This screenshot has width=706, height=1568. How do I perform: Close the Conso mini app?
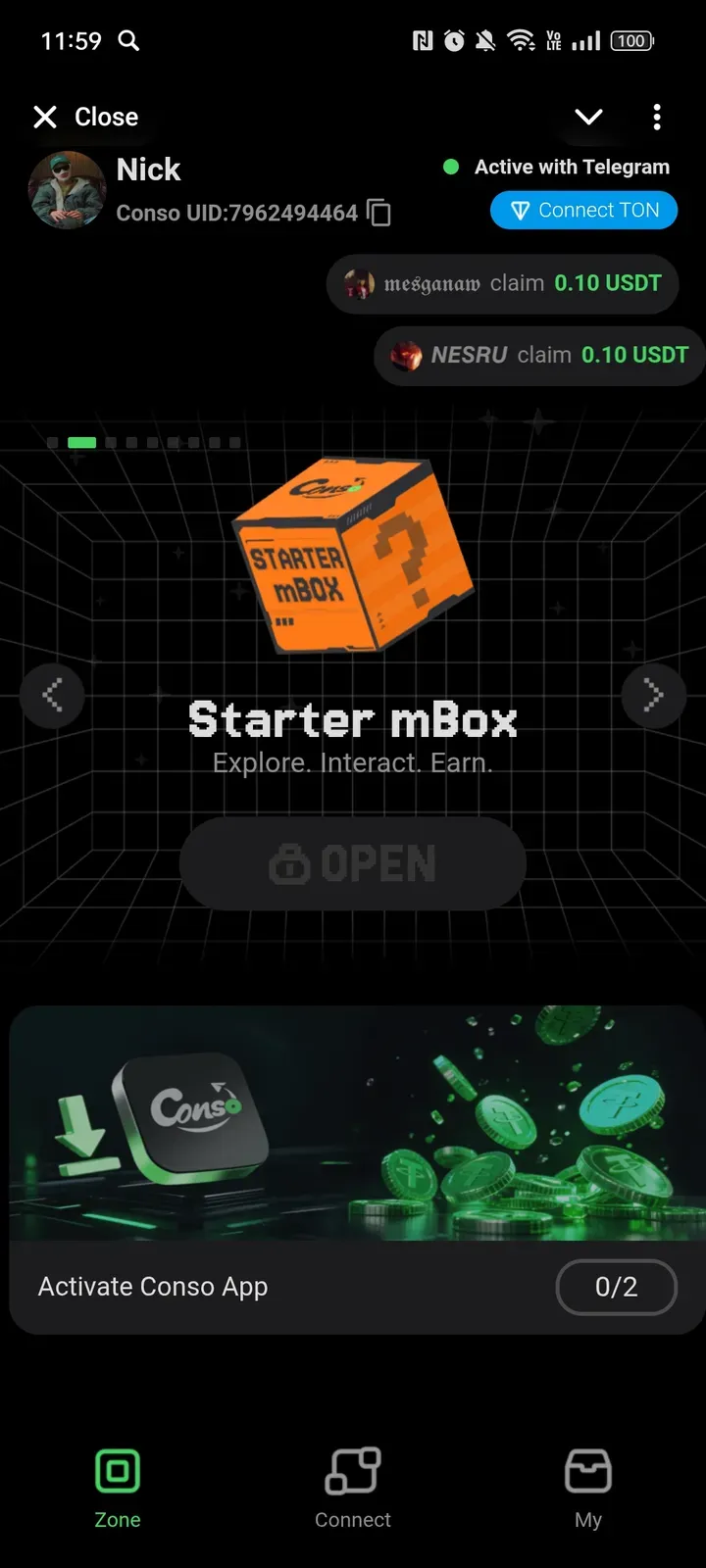pyautogui.click(x=85, y=117)
